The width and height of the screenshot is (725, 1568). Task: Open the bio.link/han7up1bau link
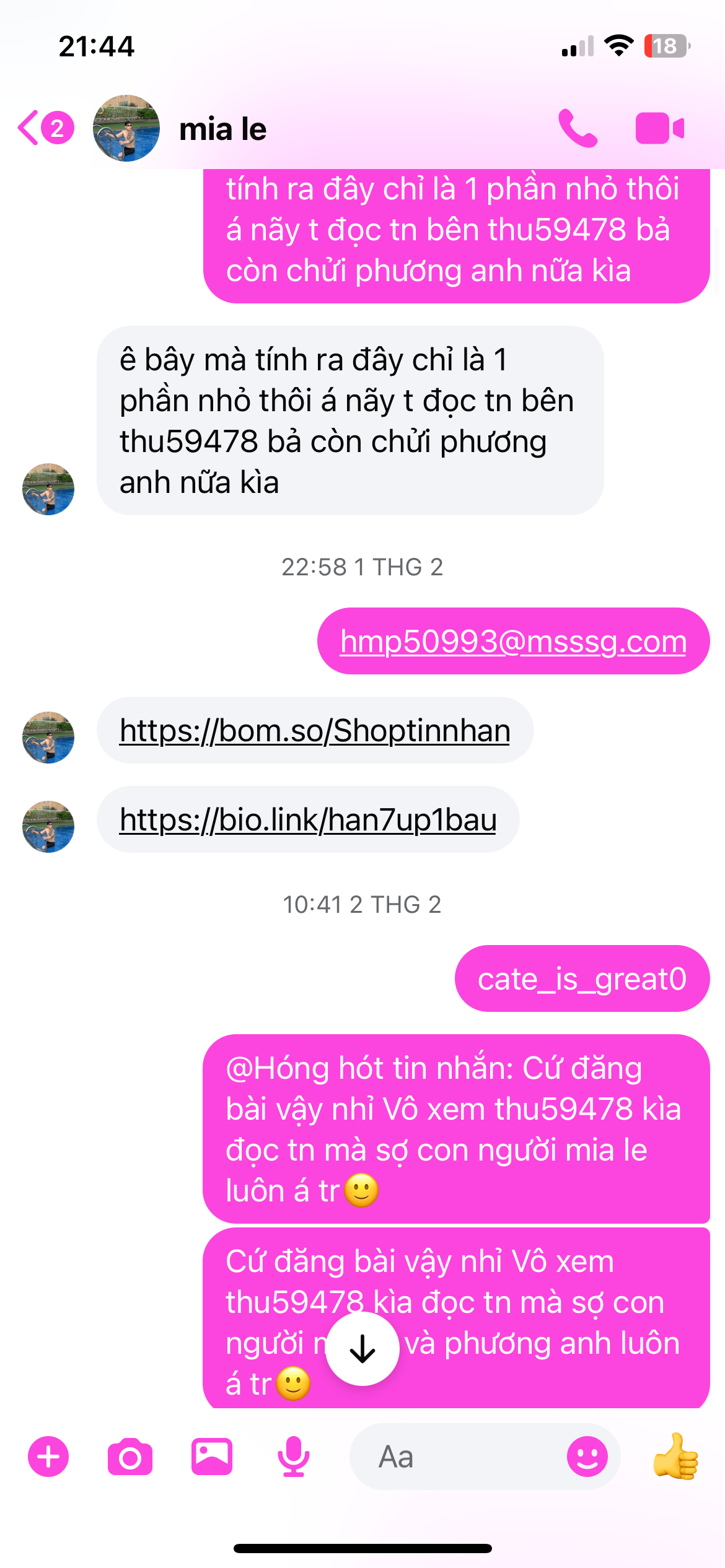[308, 819]
